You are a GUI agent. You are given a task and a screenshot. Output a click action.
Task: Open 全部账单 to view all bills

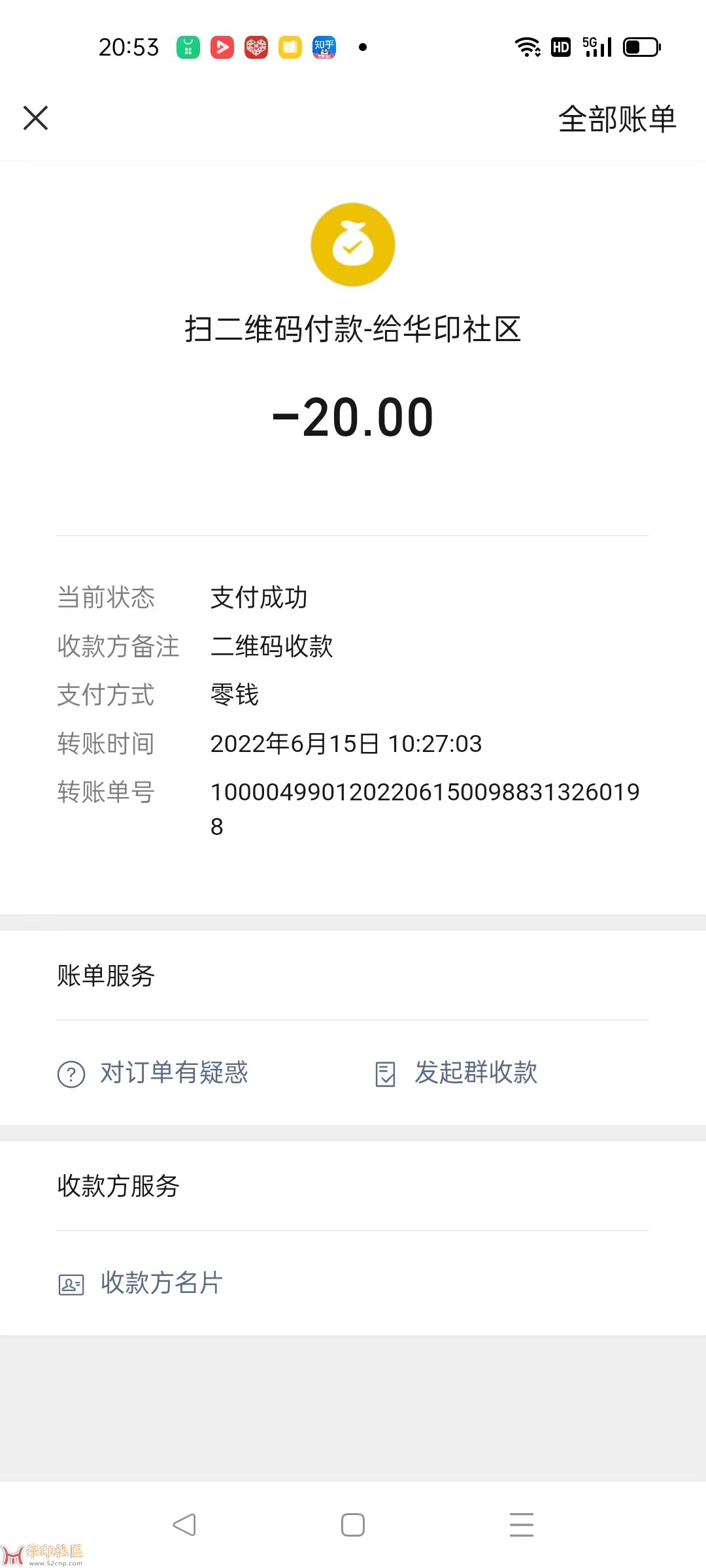click(x=616, y=119)
